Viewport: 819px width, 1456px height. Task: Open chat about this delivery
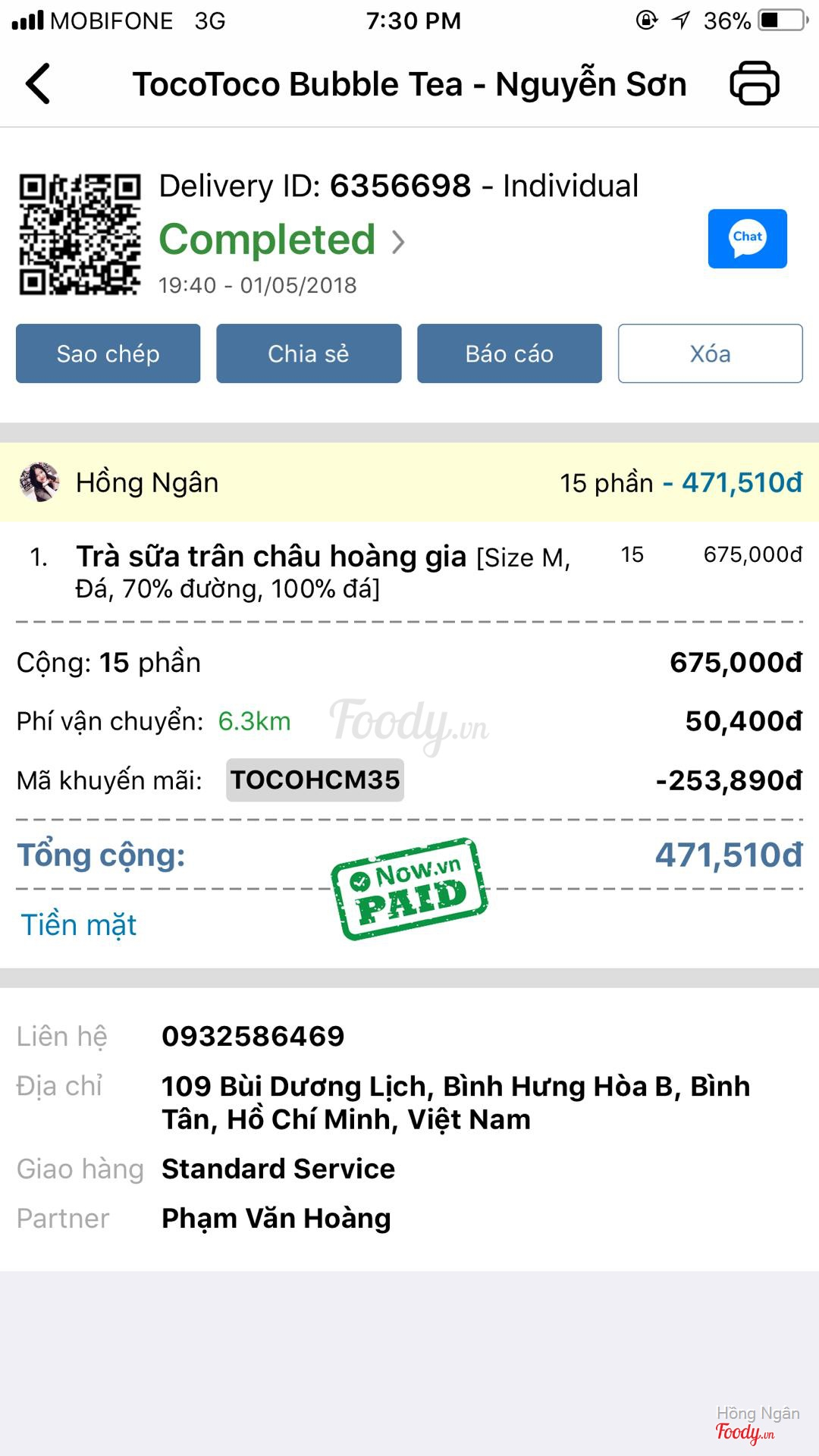pyautogui.click(x=747, y=239)
